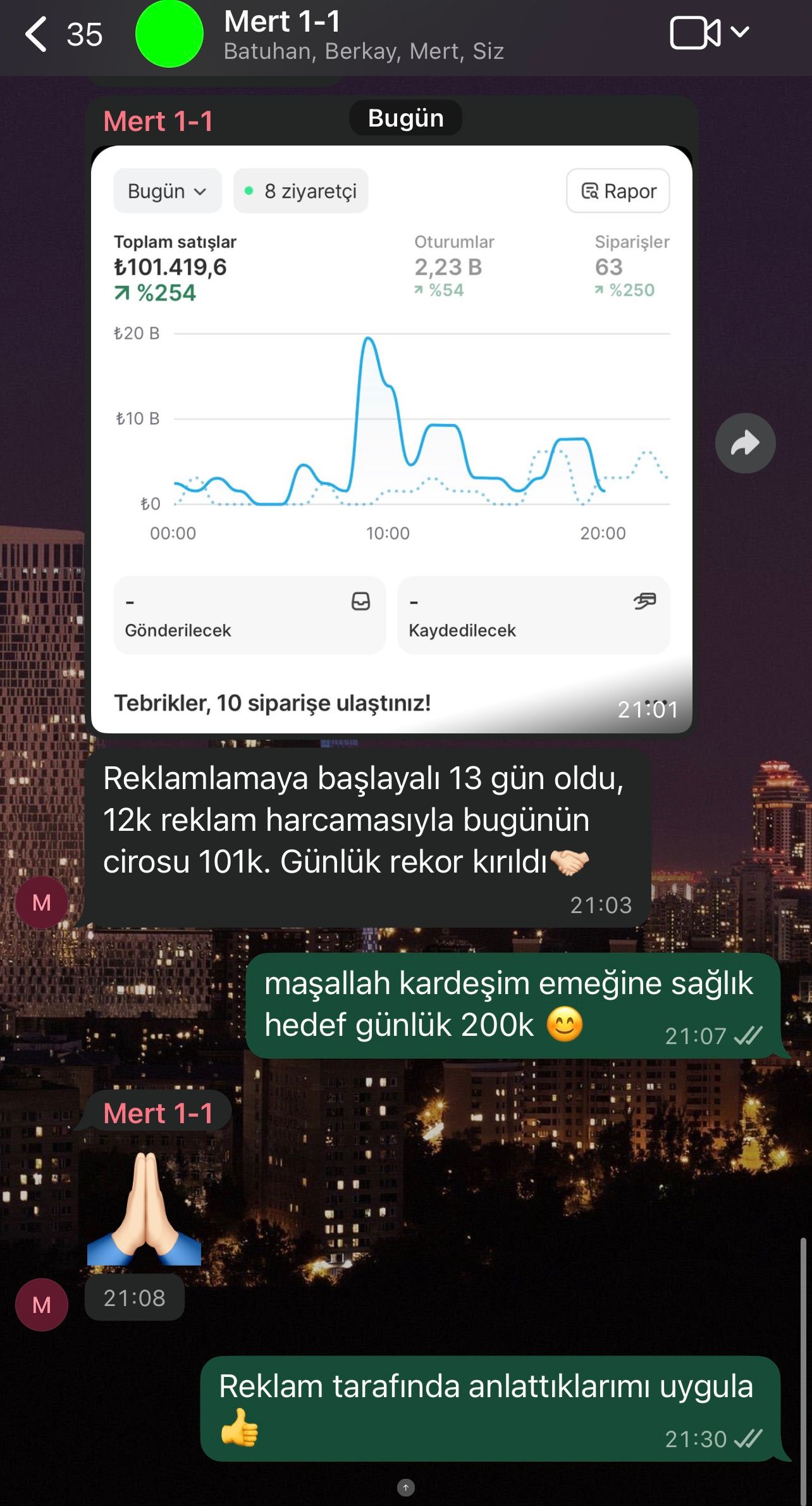Image resolution: width=812 pixels, height=1506 pixels.
Task: Forward the shared sales screenshot
Action: [x=745, y=443]
